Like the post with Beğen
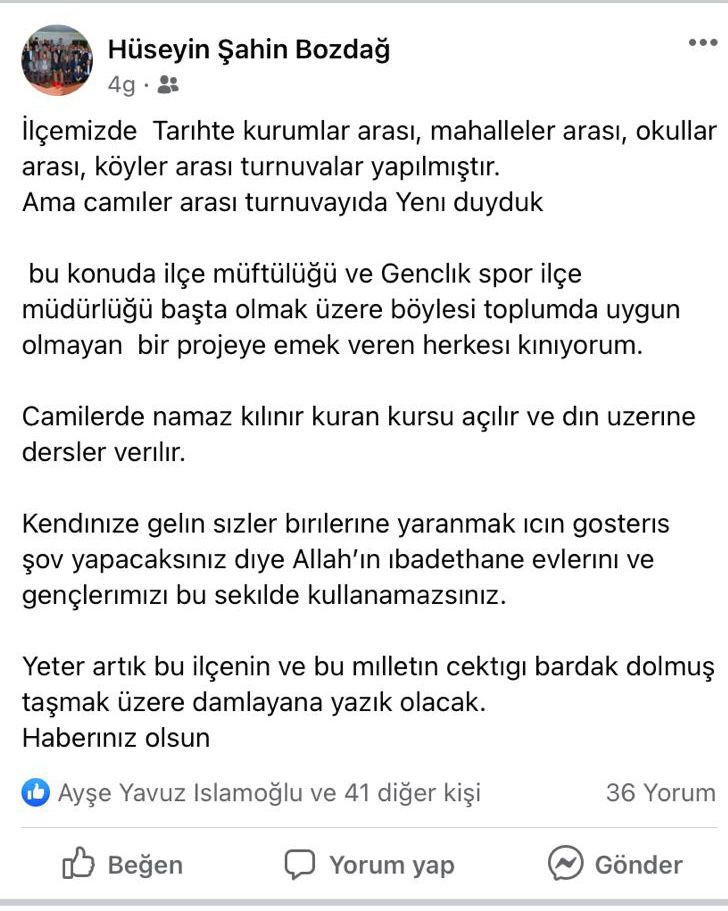The height and width of the screenshot is (911, 728). 123,864
